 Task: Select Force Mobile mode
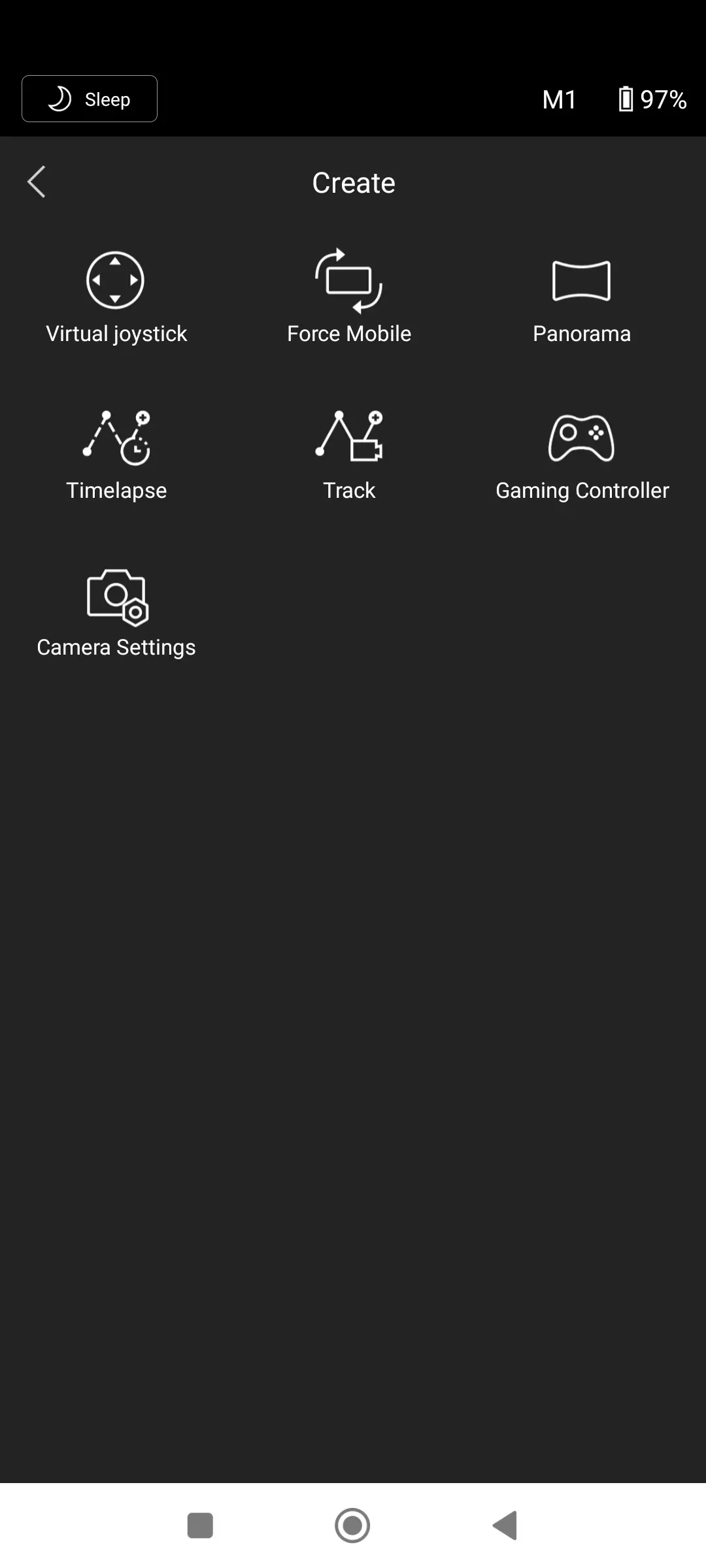349,297
